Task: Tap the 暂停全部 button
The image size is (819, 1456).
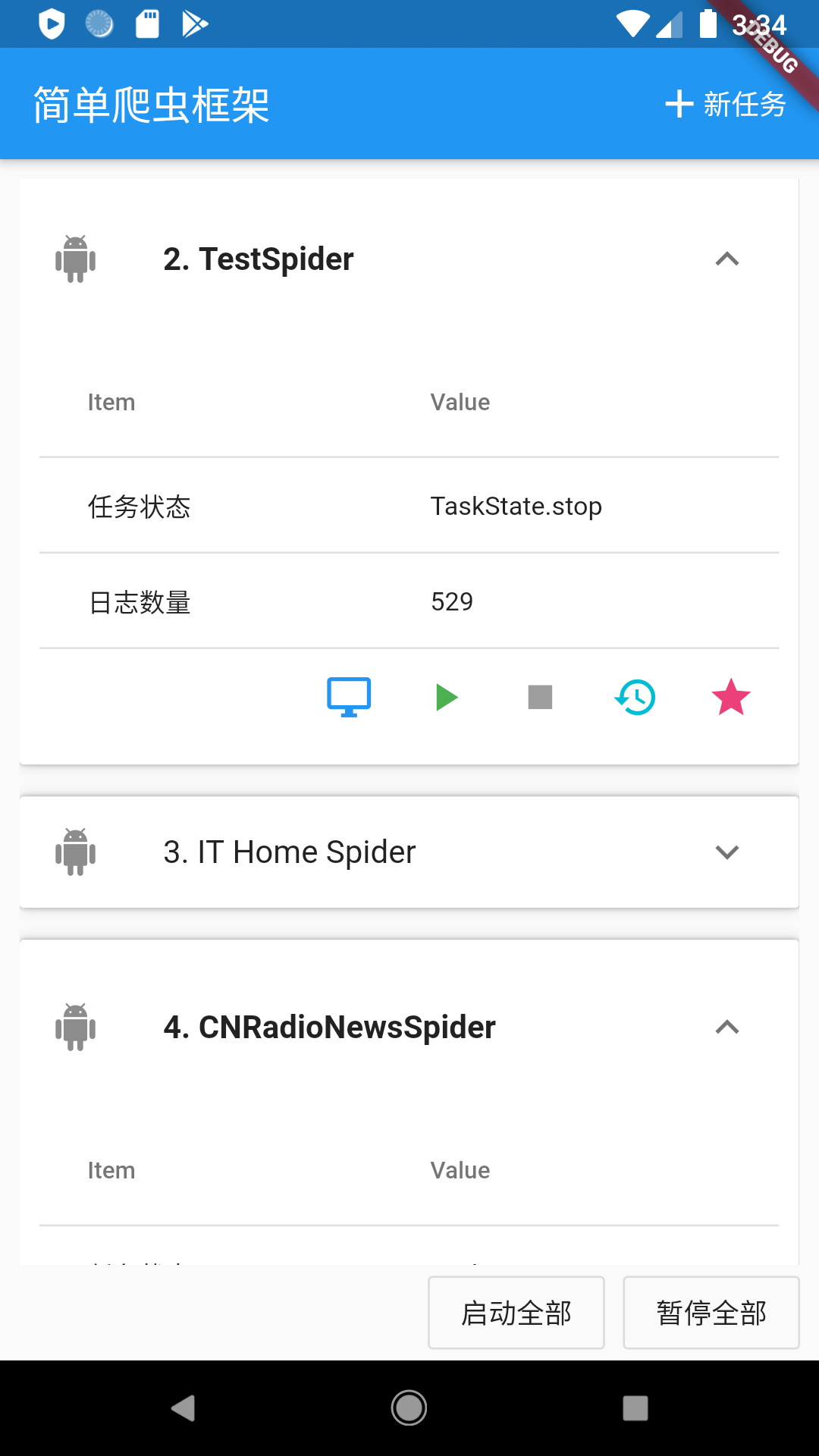Action: (711, 1313)
